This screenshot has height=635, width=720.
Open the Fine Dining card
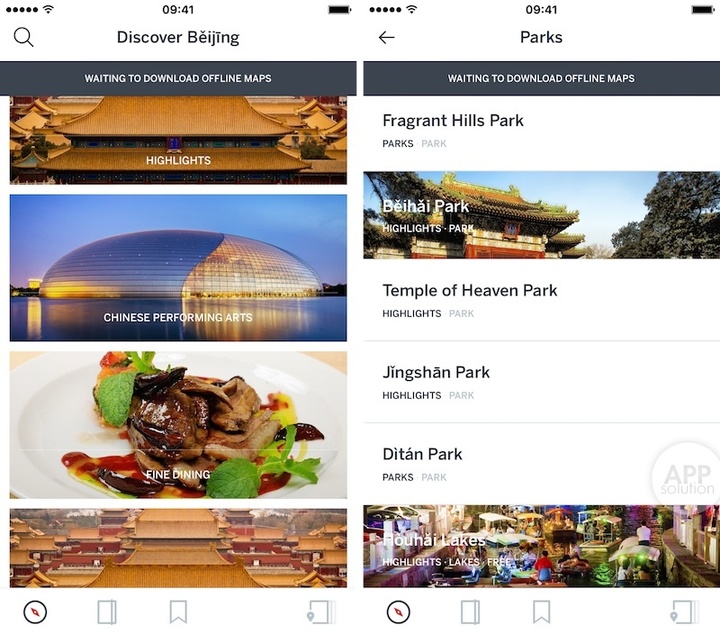click(x=178, y=424)
